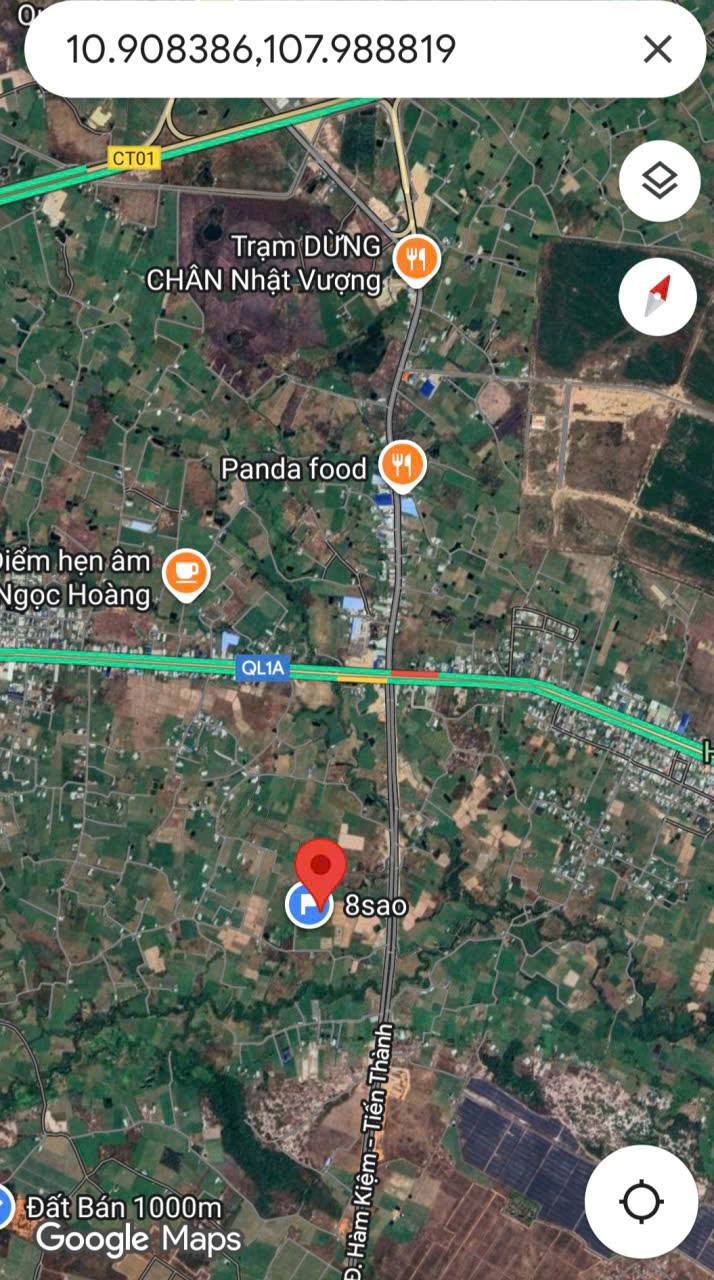714x1280 pixels.
Task: Select the Panda food restaurant marker
Action: click(x=402, y=466)
